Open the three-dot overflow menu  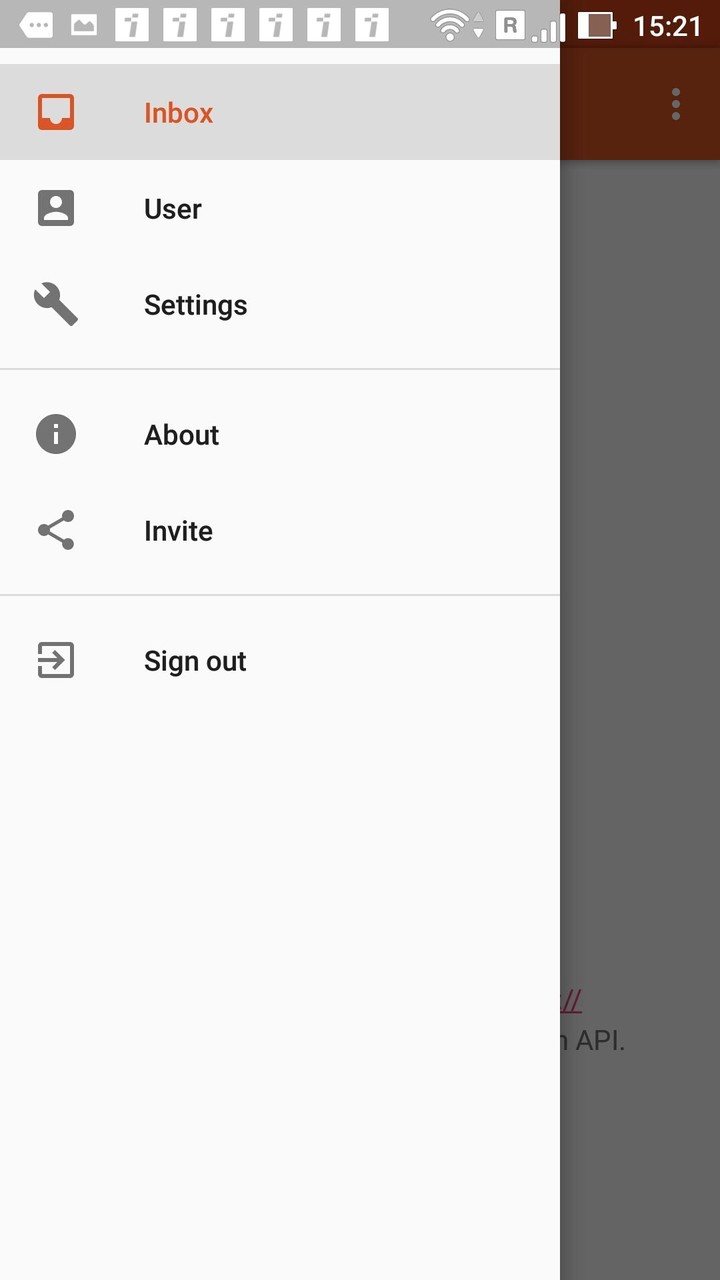click(676, 104)
